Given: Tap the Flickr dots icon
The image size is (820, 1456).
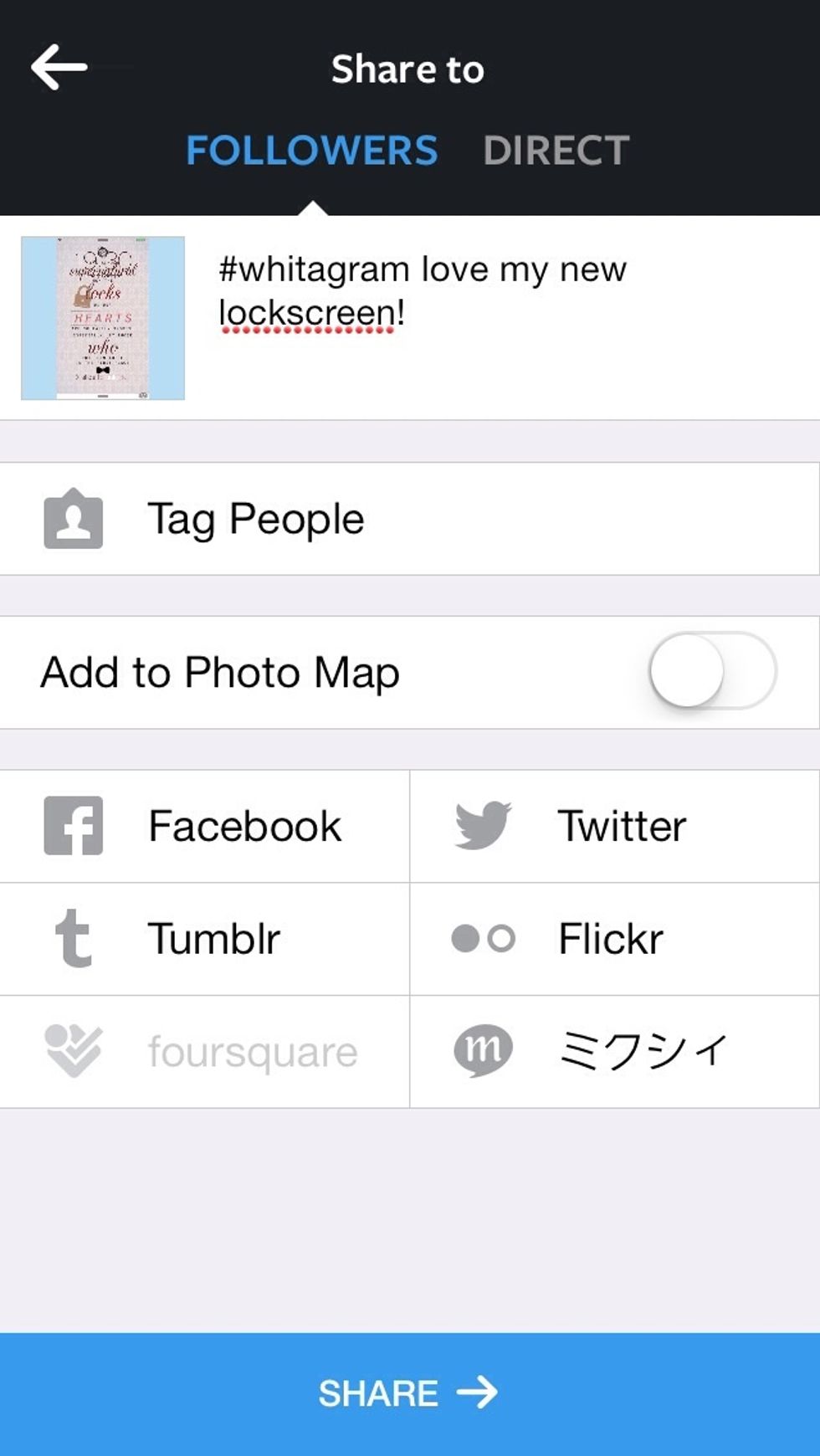Looking at the screenshot, I should point(485,938).
